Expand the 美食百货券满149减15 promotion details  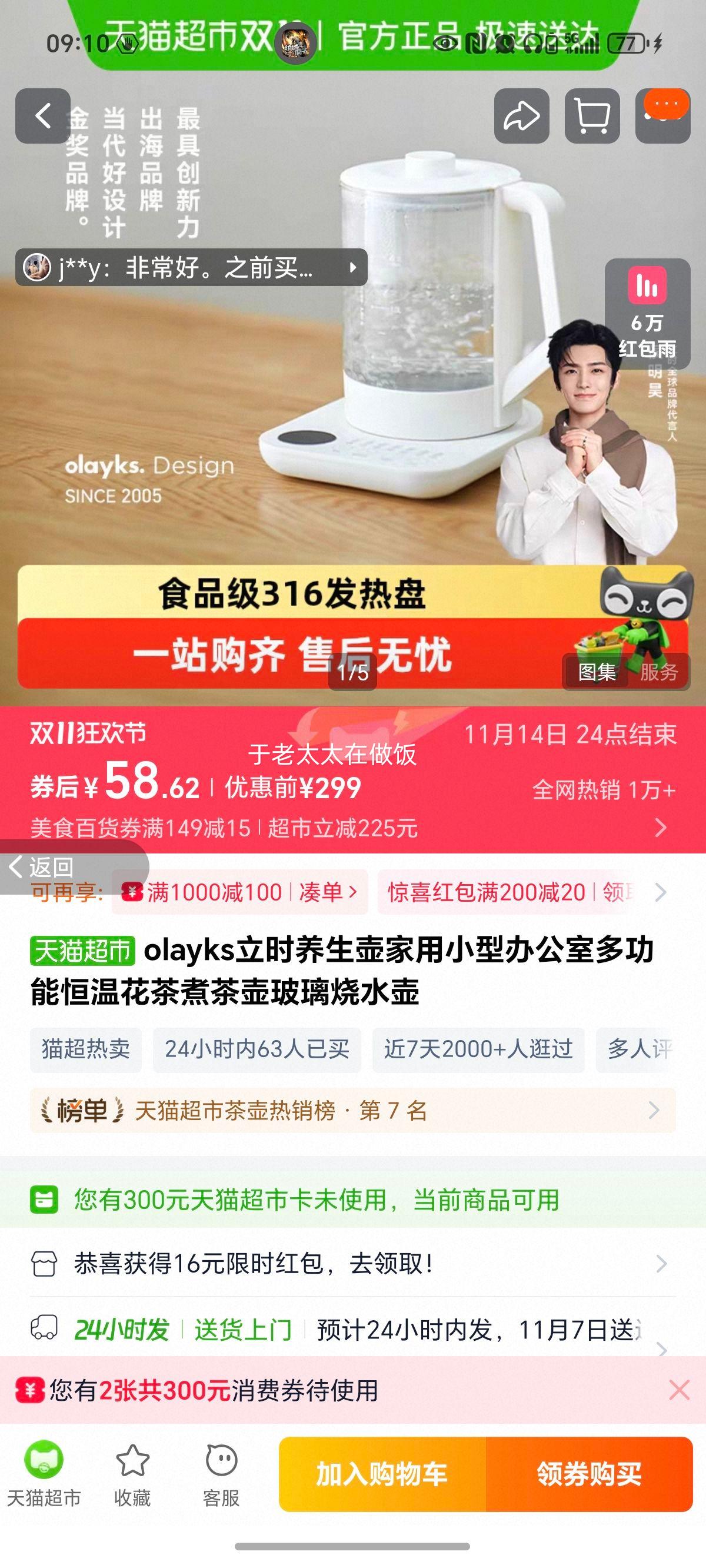tap(664, 826)
